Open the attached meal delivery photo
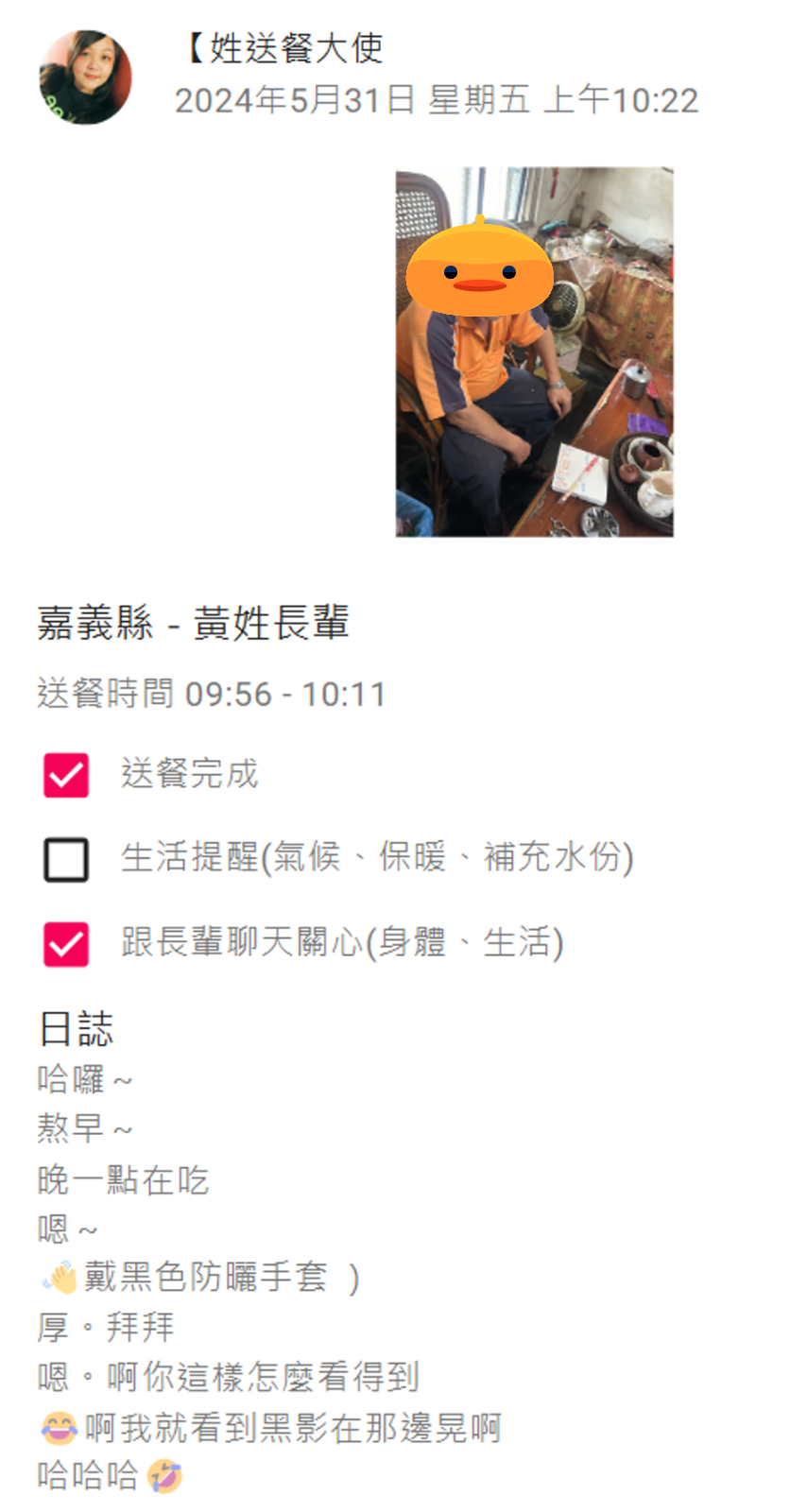The width and height of the screenshot is (807, 1512). (x=534, y=352)
